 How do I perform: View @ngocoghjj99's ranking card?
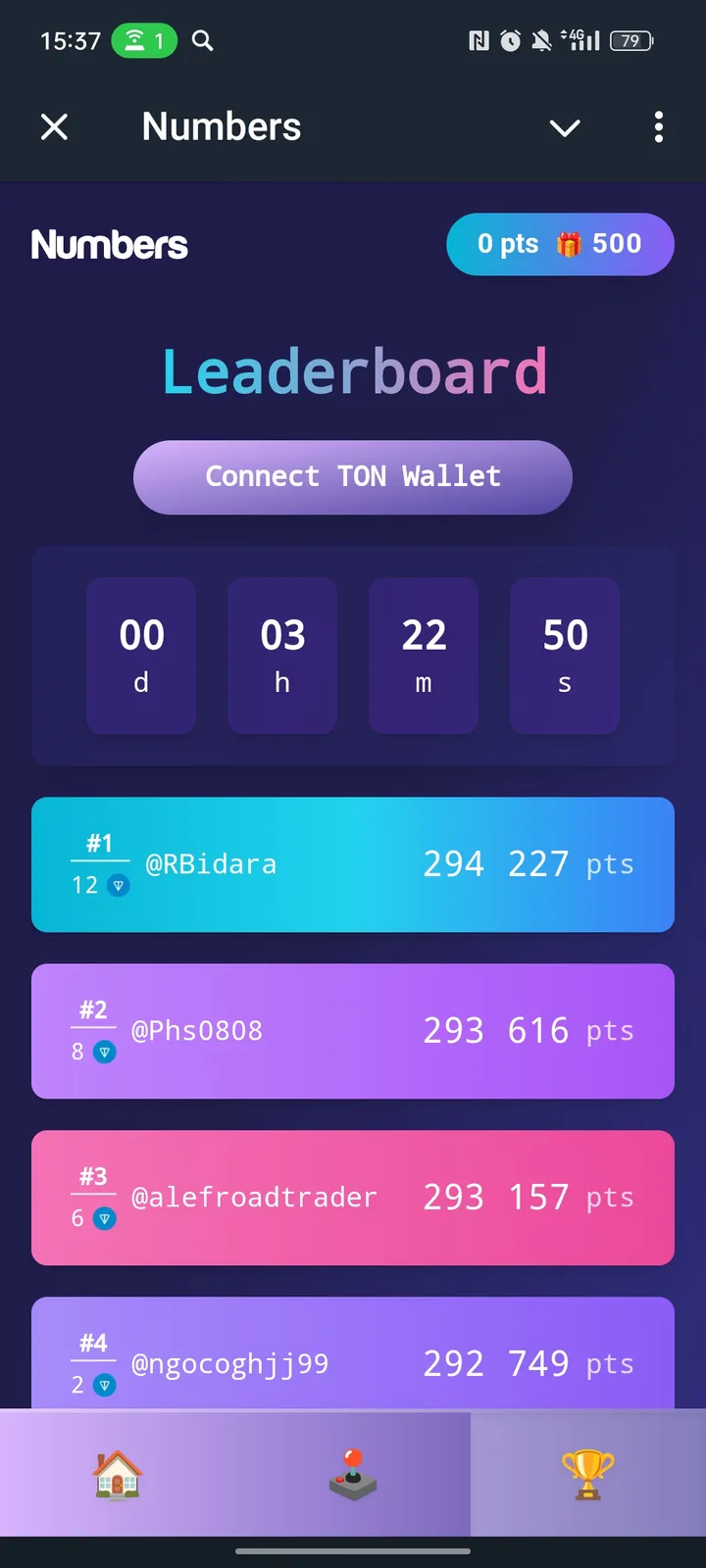click(x=353, y=1357)
